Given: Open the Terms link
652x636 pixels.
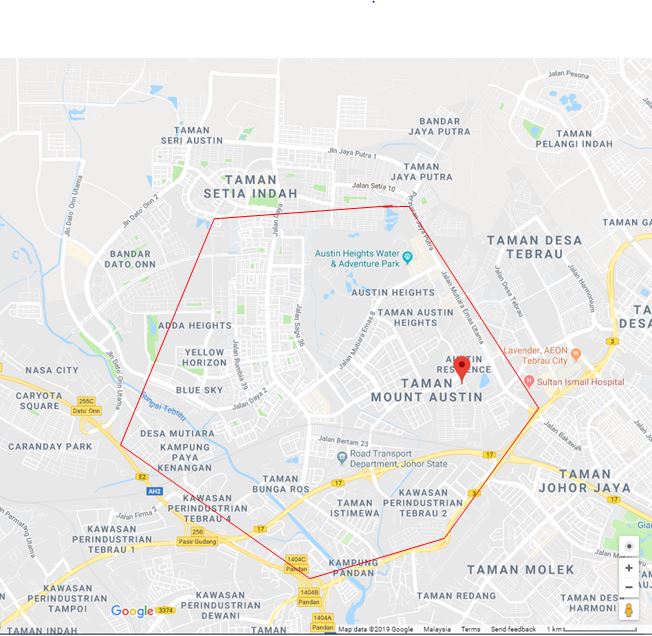Looking at the screenshot, I should [x=470, y=630].
